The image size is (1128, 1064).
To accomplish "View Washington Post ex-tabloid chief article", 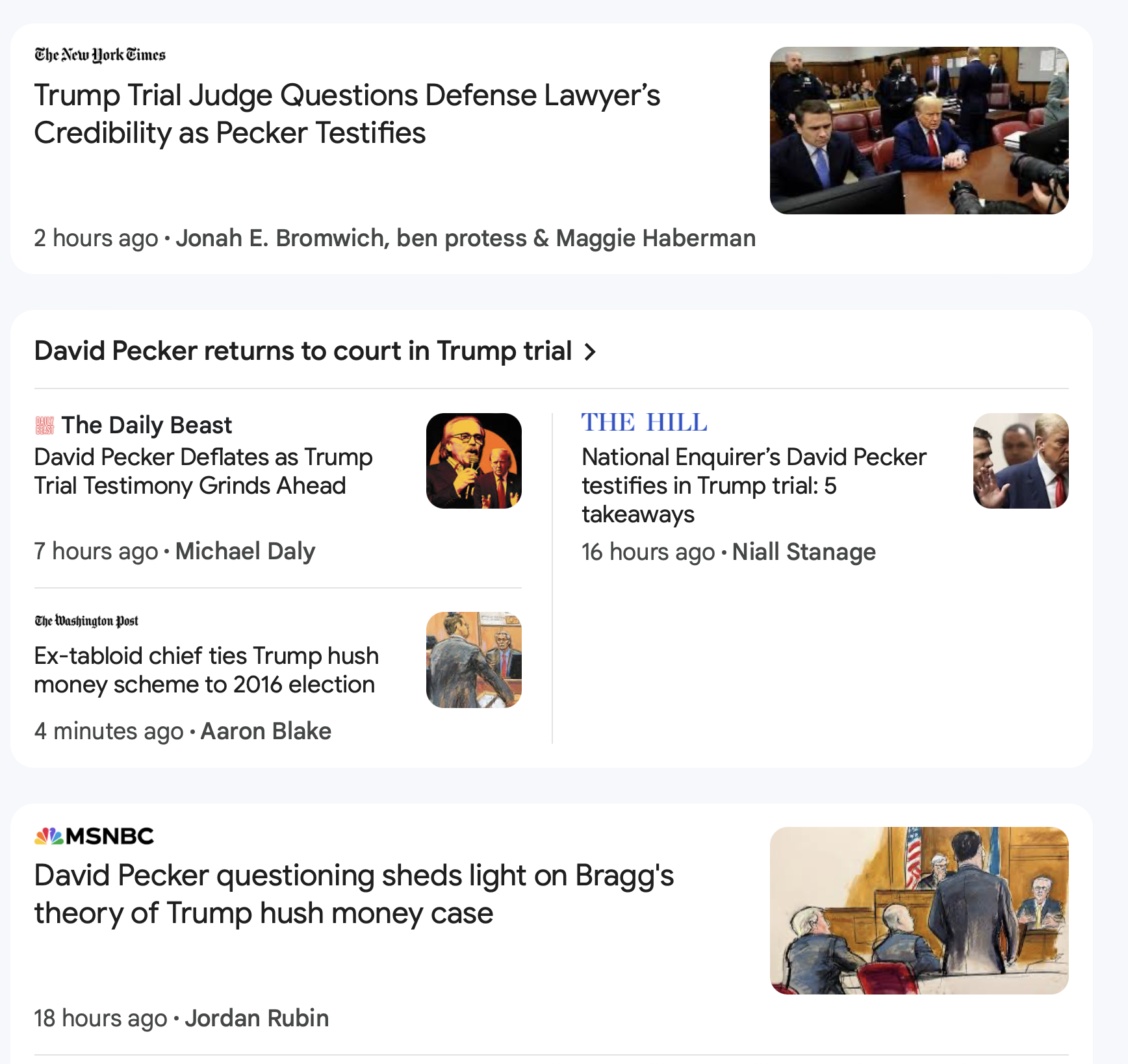I will [206, 670].
